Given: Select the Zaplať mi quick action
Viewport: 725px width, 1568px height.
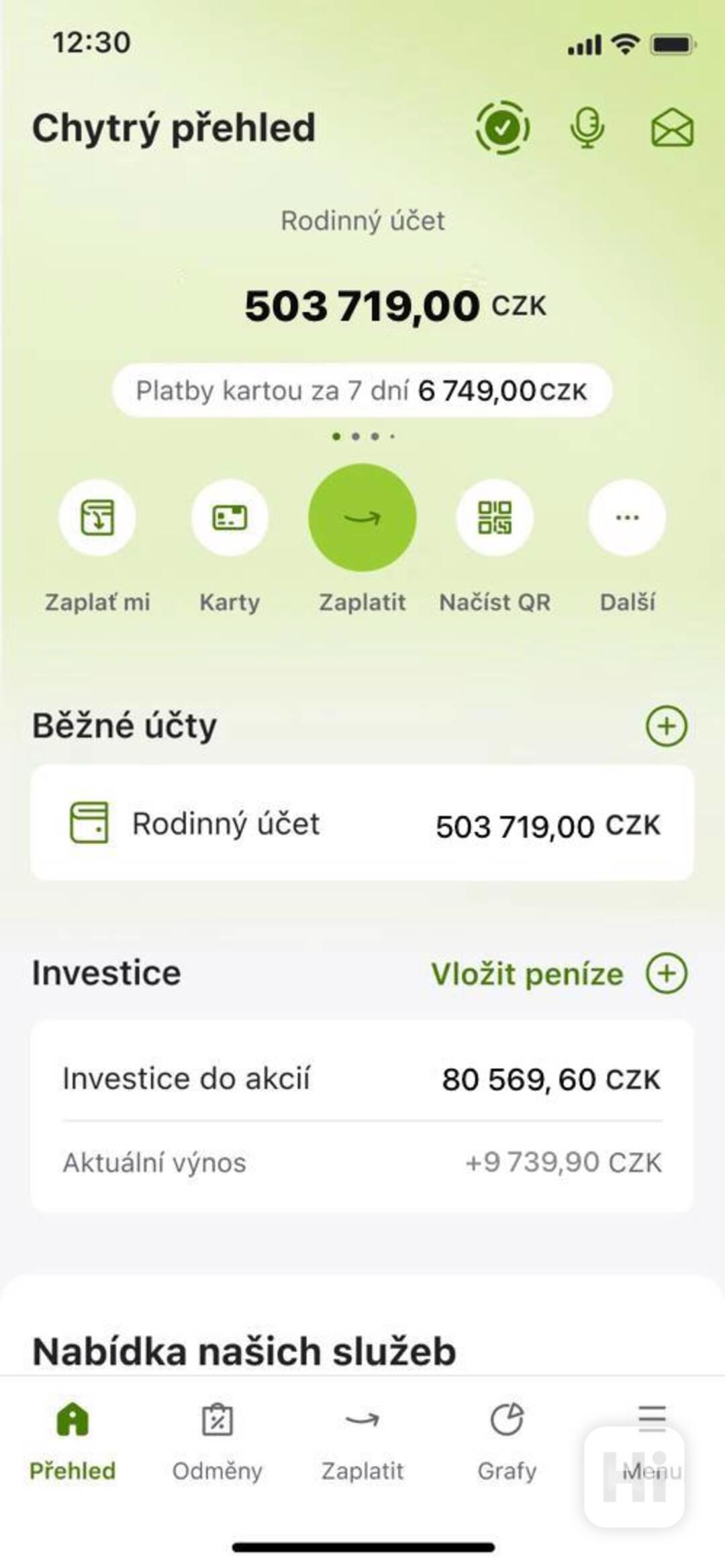Looking at the screenshot, I should (98, 517).
